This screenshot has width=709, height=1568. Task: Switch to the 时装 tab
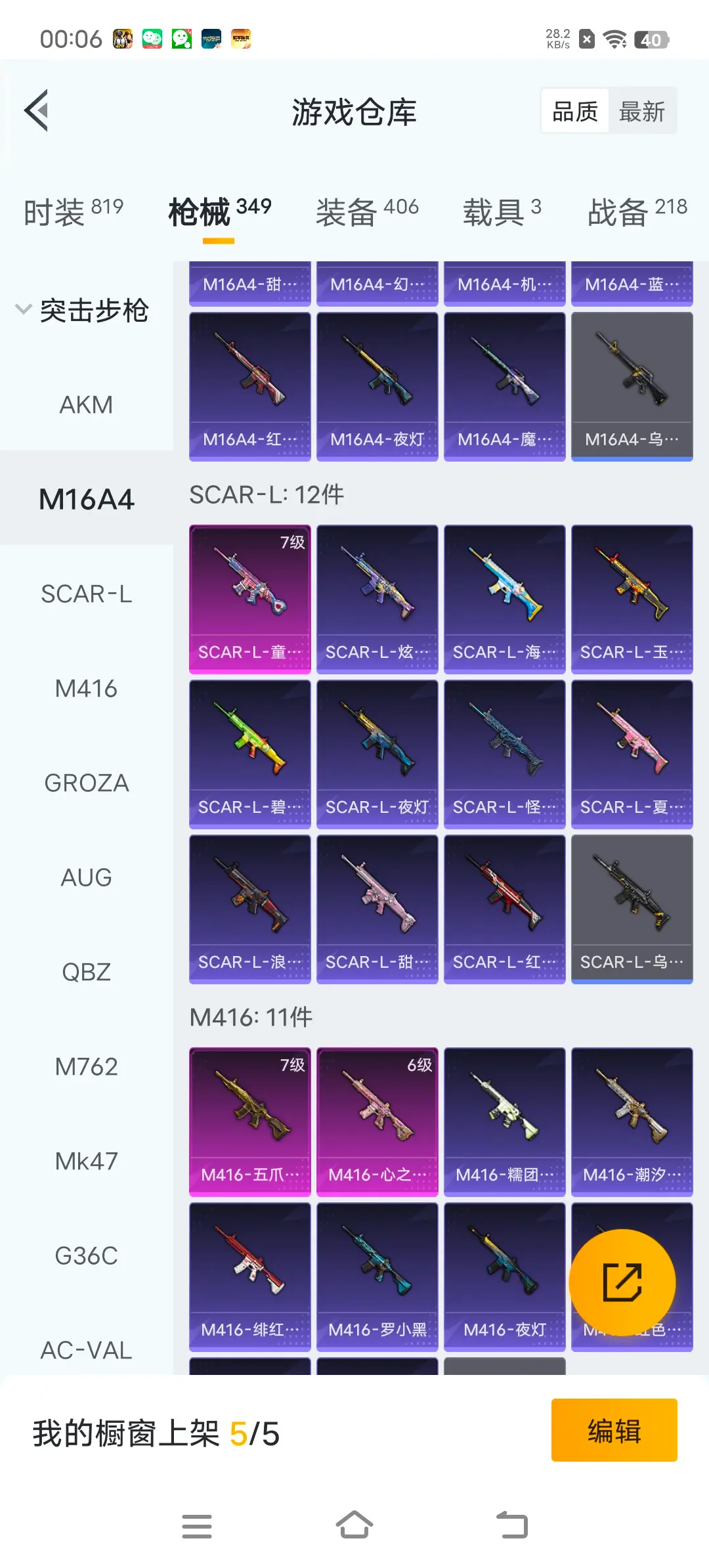74,212
